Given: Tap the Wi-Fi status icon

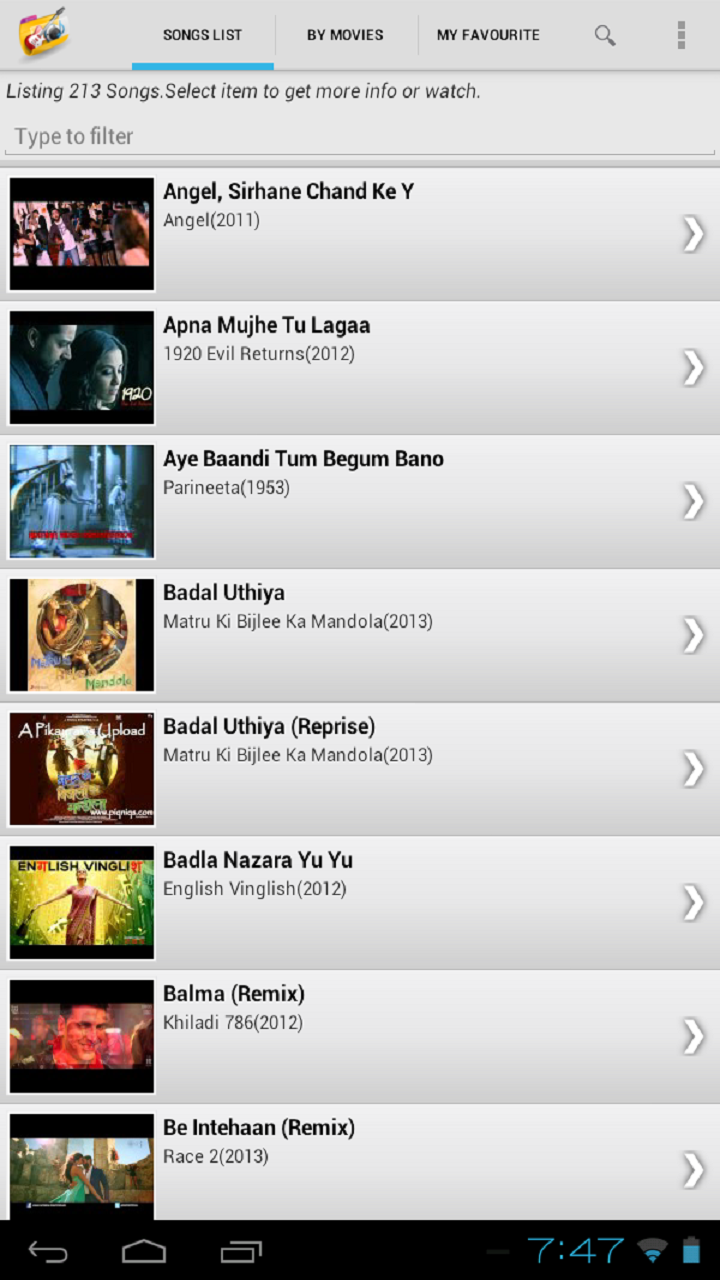Looking at the screenshot, I should [x=655, y=1248].
